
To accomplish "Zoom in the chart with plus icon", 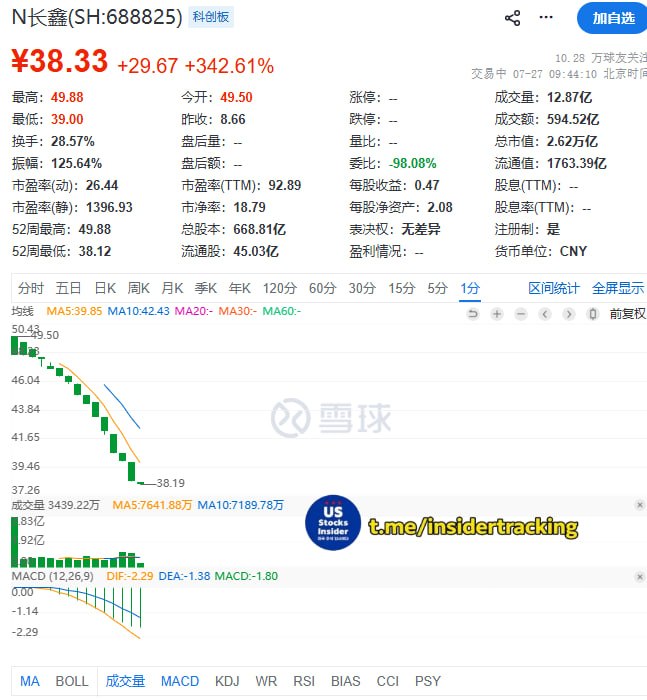I will 497,314.
